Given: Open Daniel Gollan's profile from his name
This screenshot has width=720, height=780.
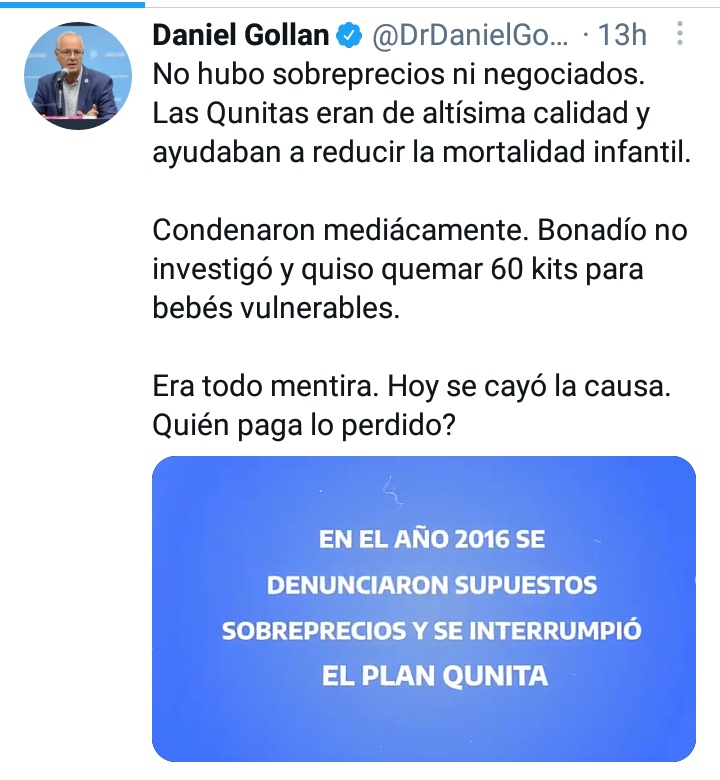Looking at the screenshot, I should click(x=241, y=36).
